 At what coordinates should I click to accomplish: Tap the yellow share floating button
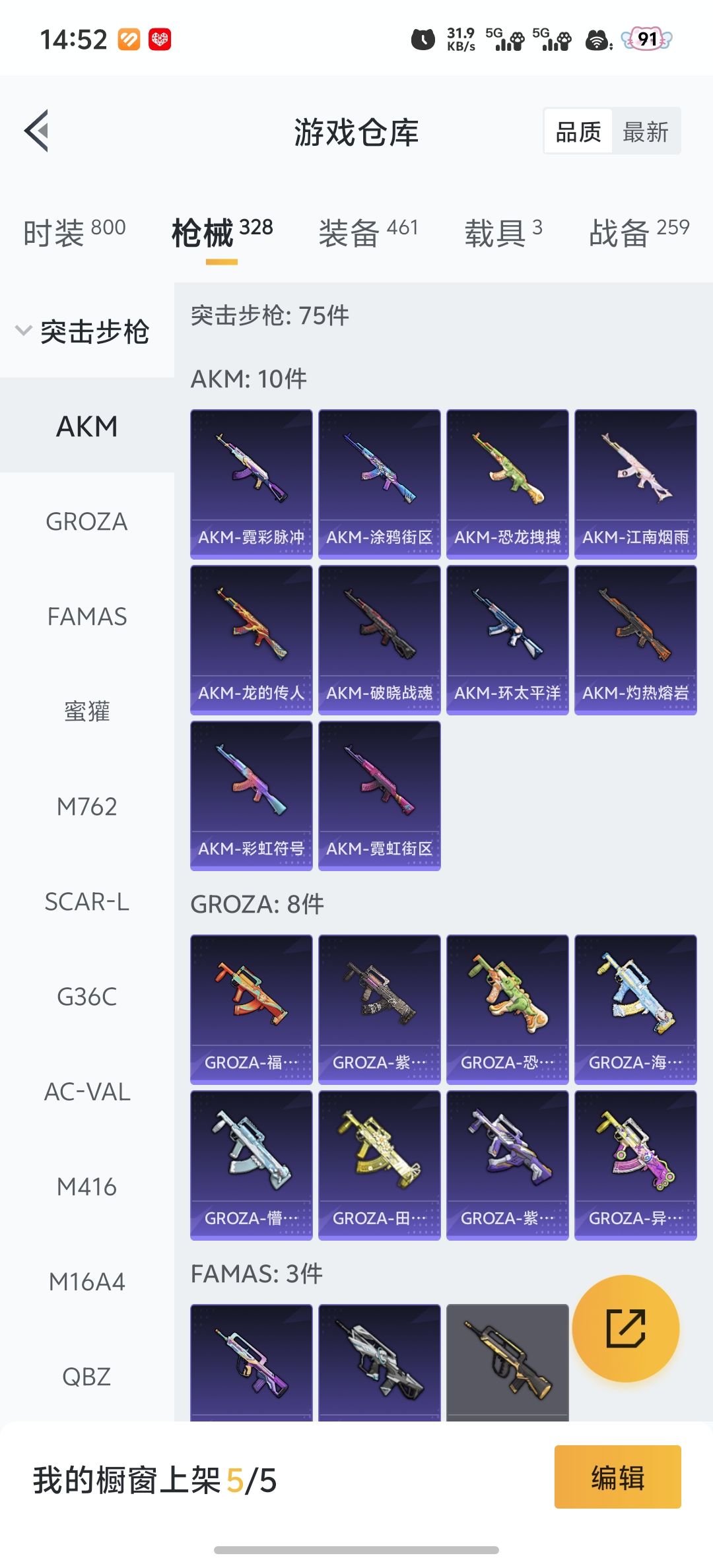click(625, 1328)
